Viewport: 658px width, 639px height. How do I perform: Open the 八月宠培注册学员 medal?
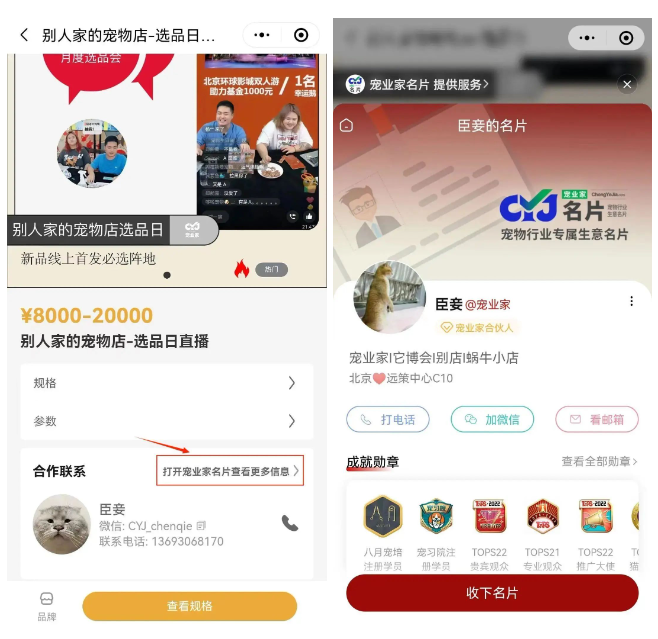pos(382,528)
